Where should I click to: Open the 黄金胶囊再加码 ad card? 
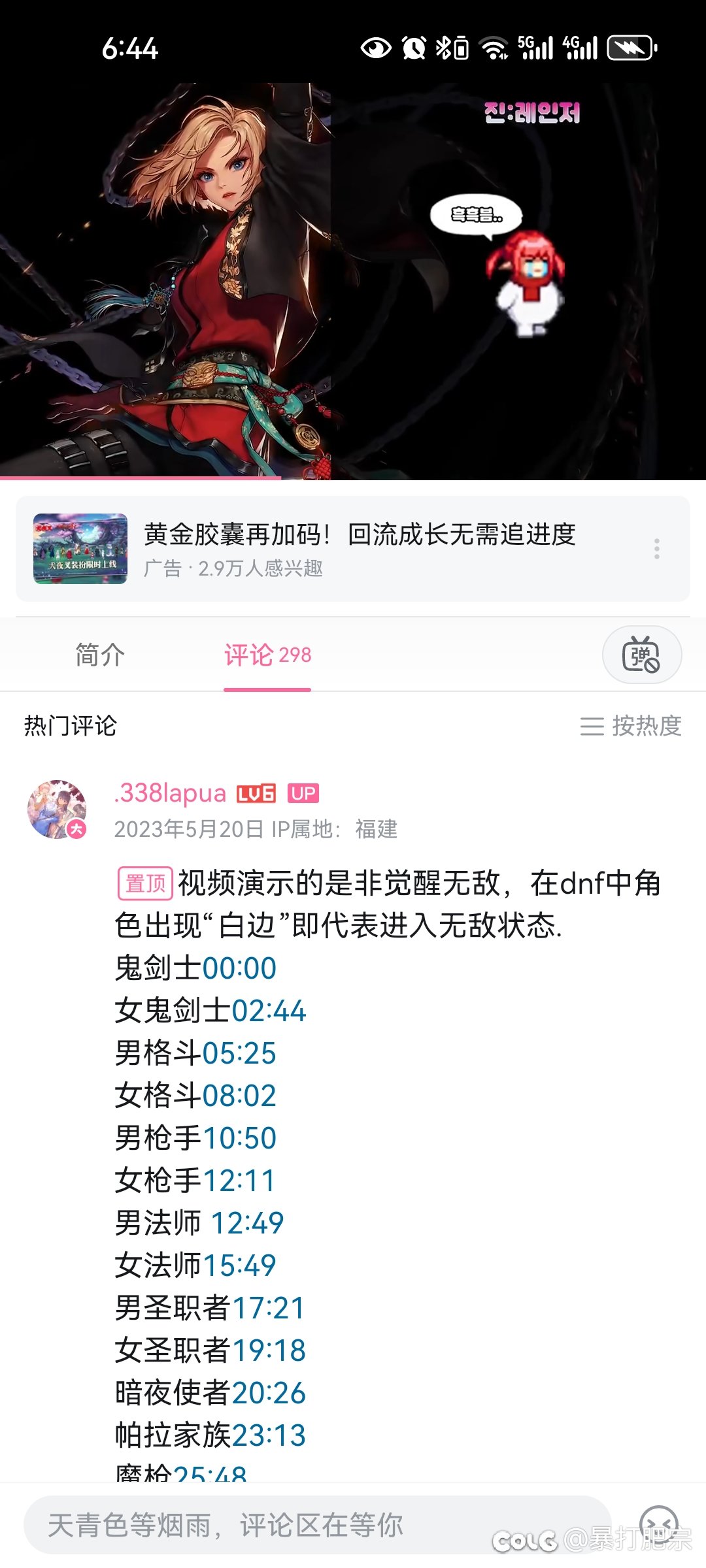point(353,549)
